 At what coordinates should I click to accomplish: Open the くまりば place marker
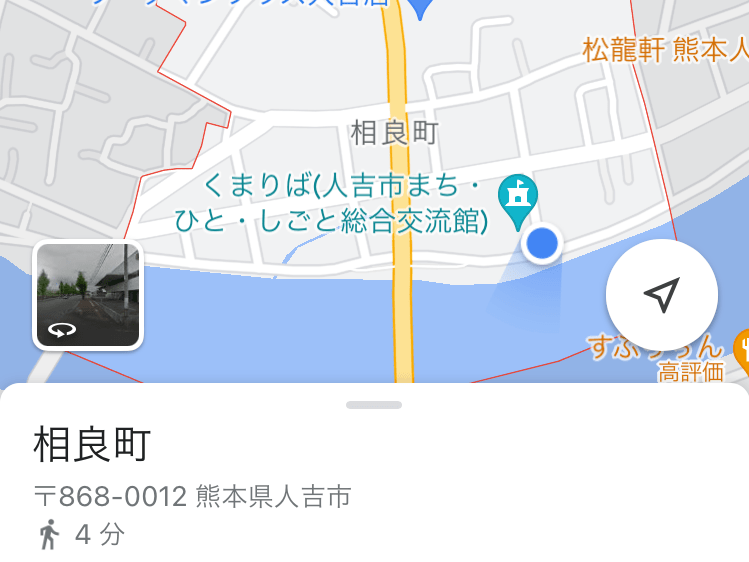[x=518, y=197]
